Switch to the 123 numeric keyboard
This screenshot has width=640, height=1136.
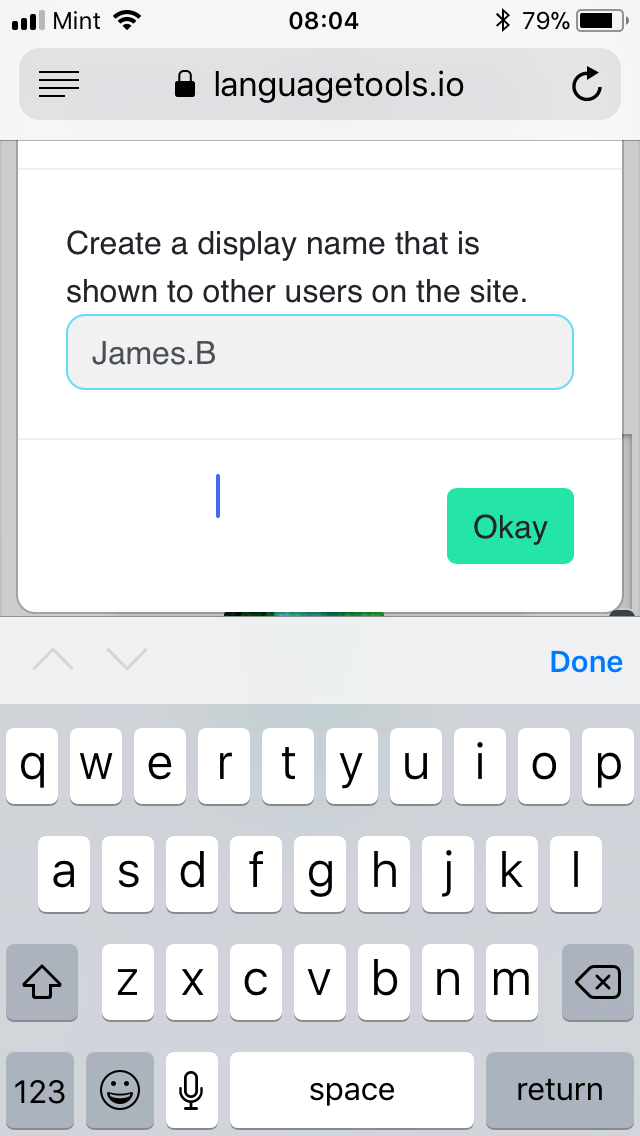(40, 1089)
